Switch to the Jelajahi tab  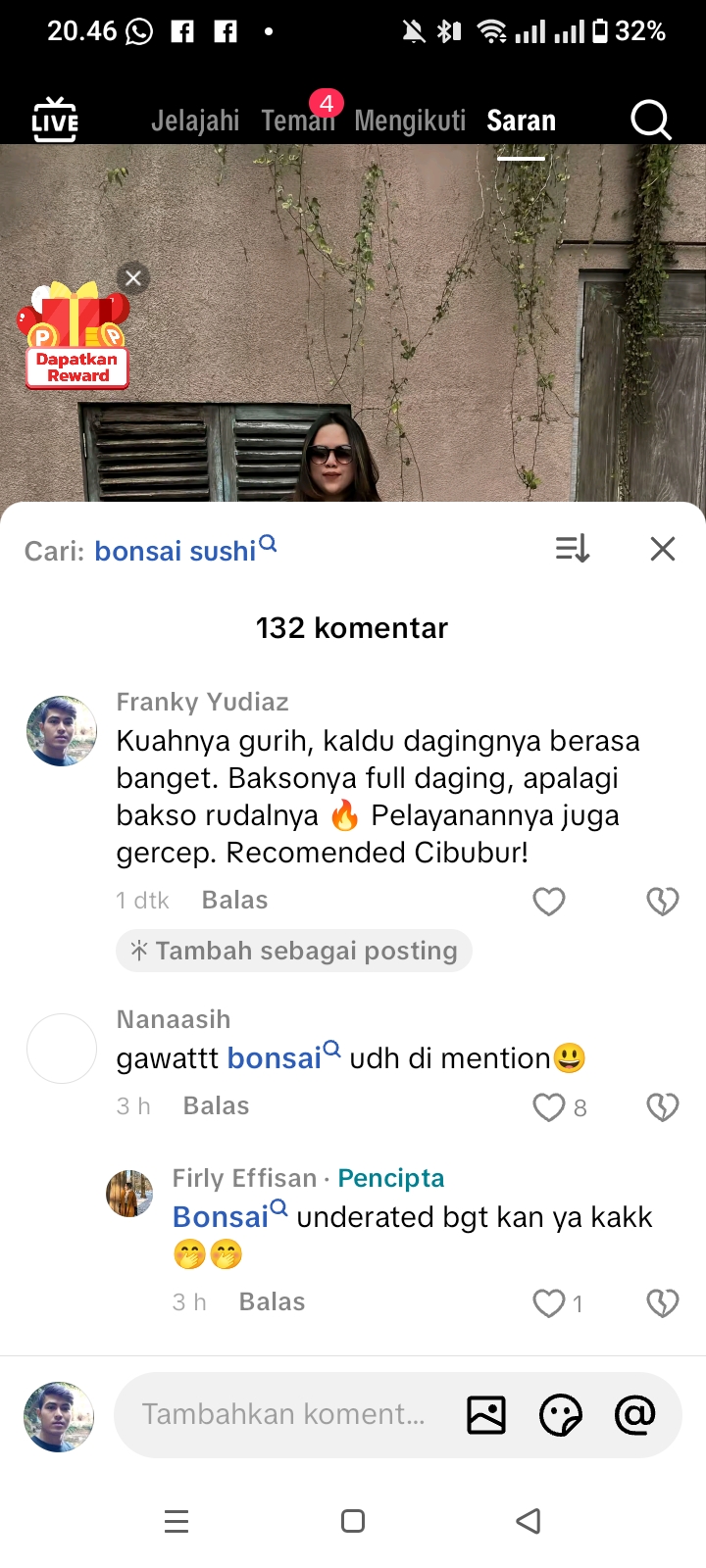click(x=195, y=121)
